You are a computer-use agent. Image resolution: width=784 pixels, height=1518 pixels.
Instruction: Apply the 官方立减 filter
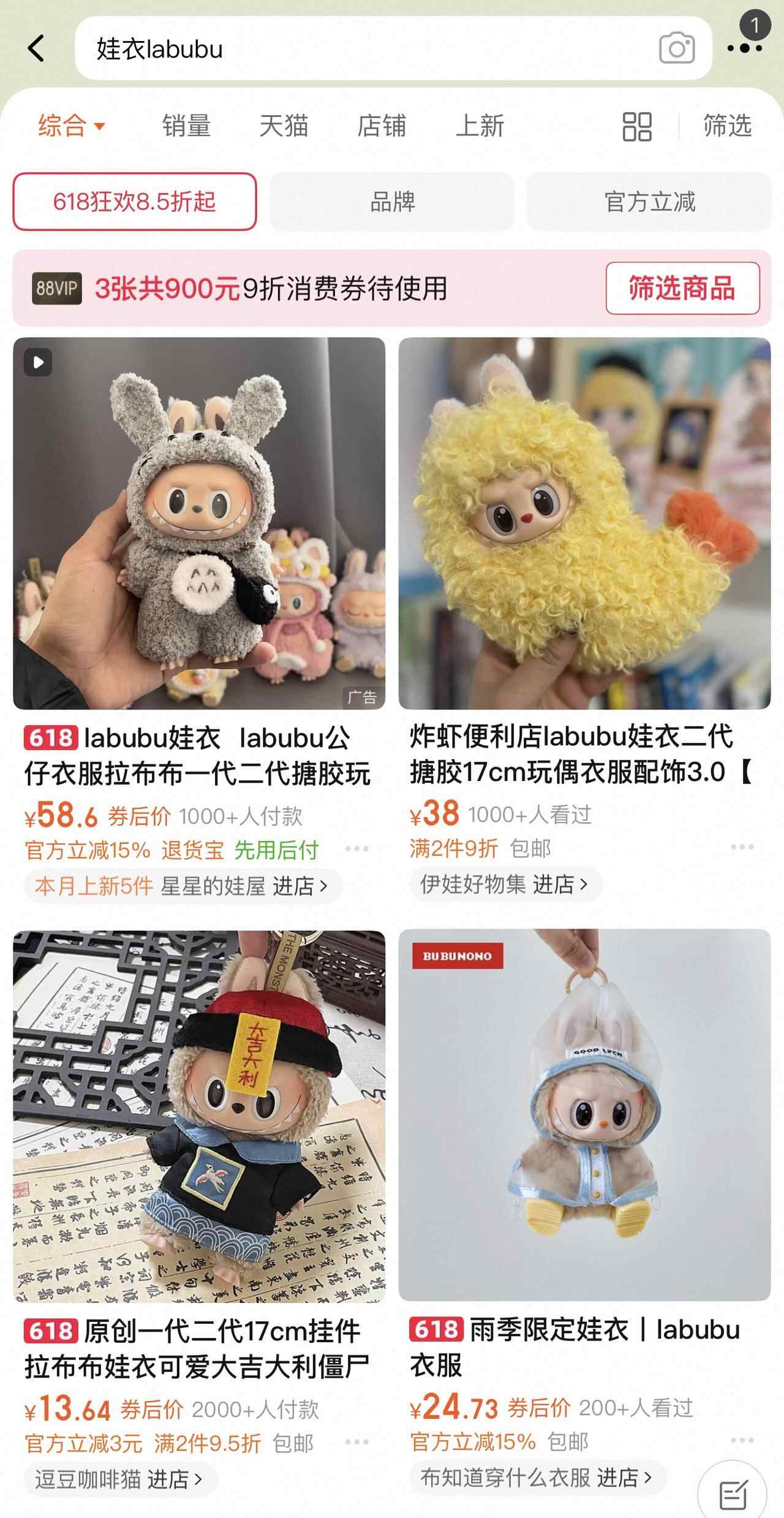point(649,202)
